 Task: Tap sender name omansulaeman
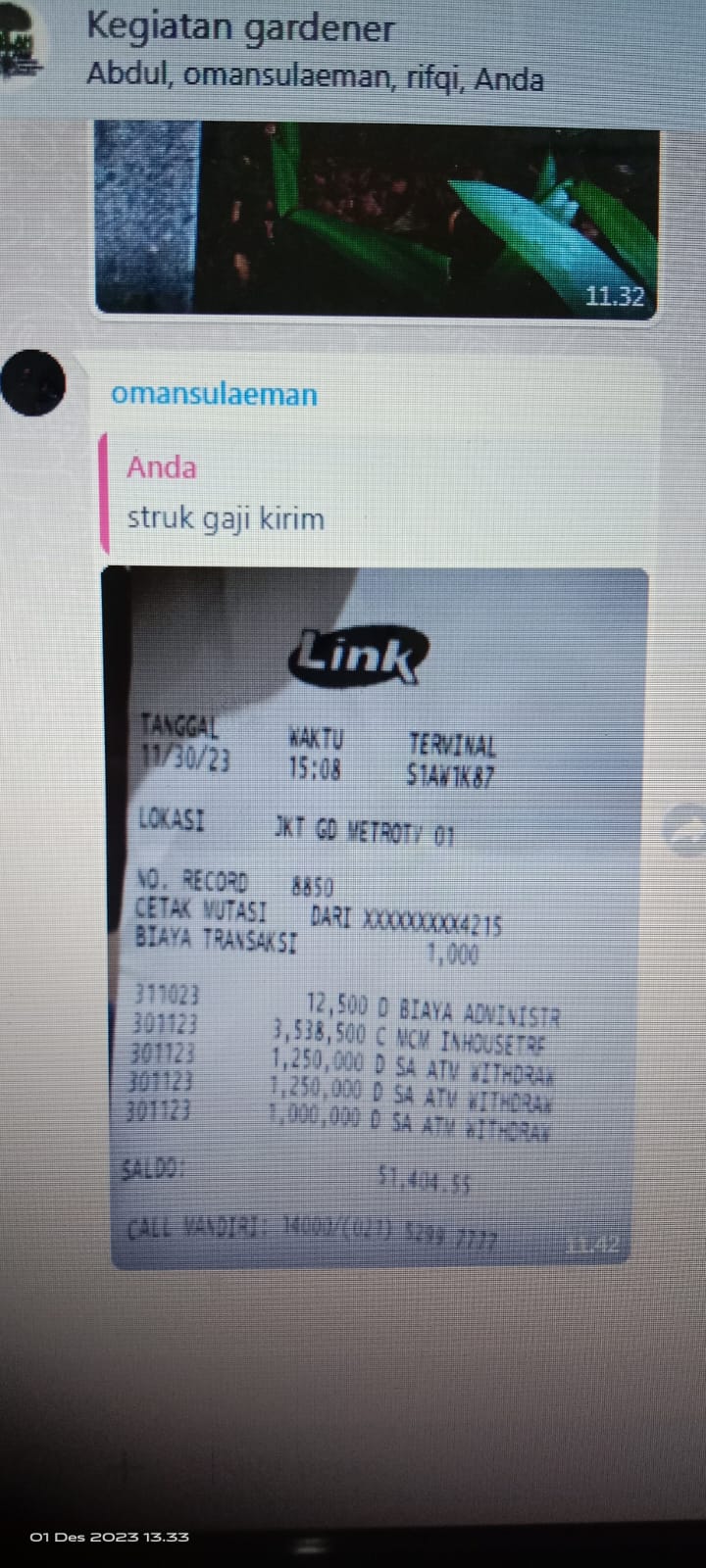214,394
